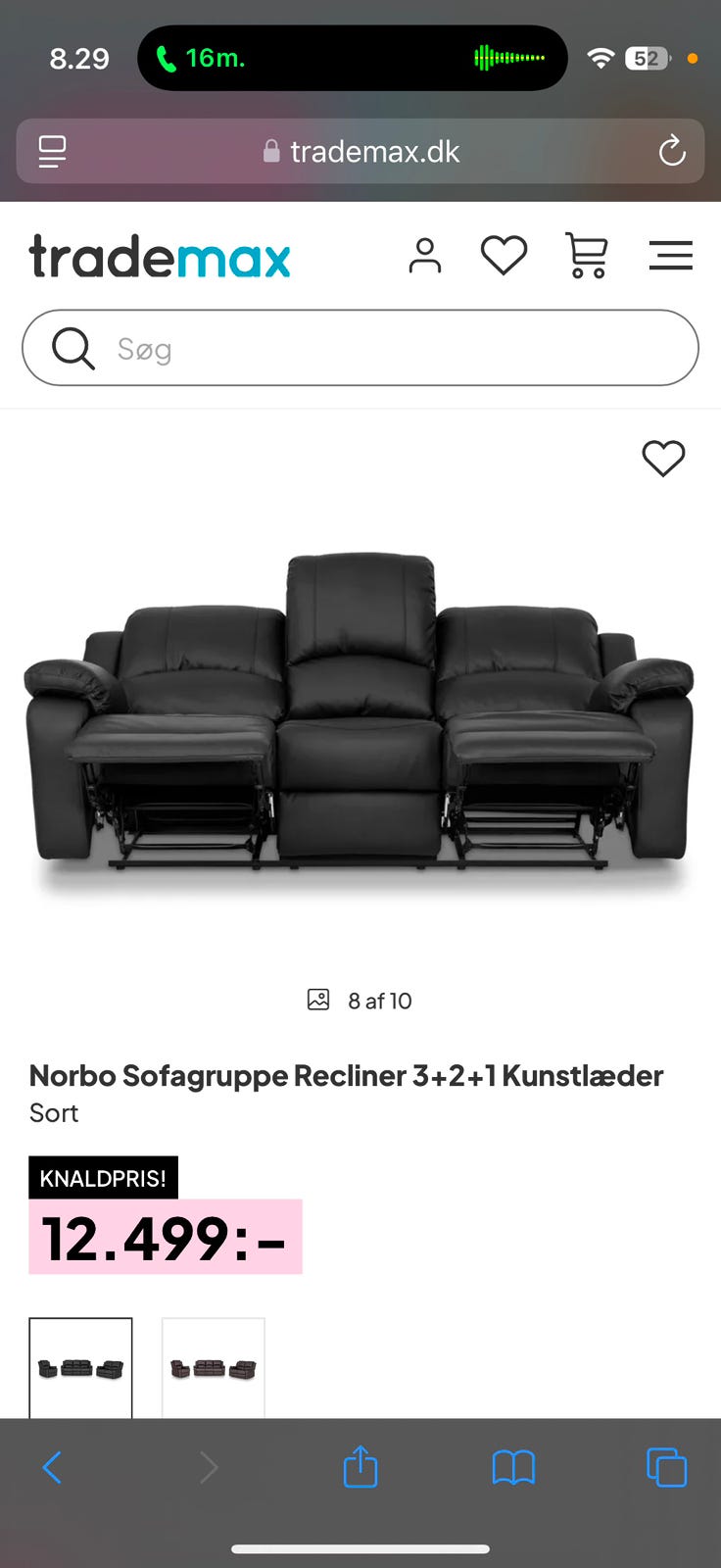The image size is (721, 1568).
Task: Open the Safari page view options menu
Action: pos(50,151)
